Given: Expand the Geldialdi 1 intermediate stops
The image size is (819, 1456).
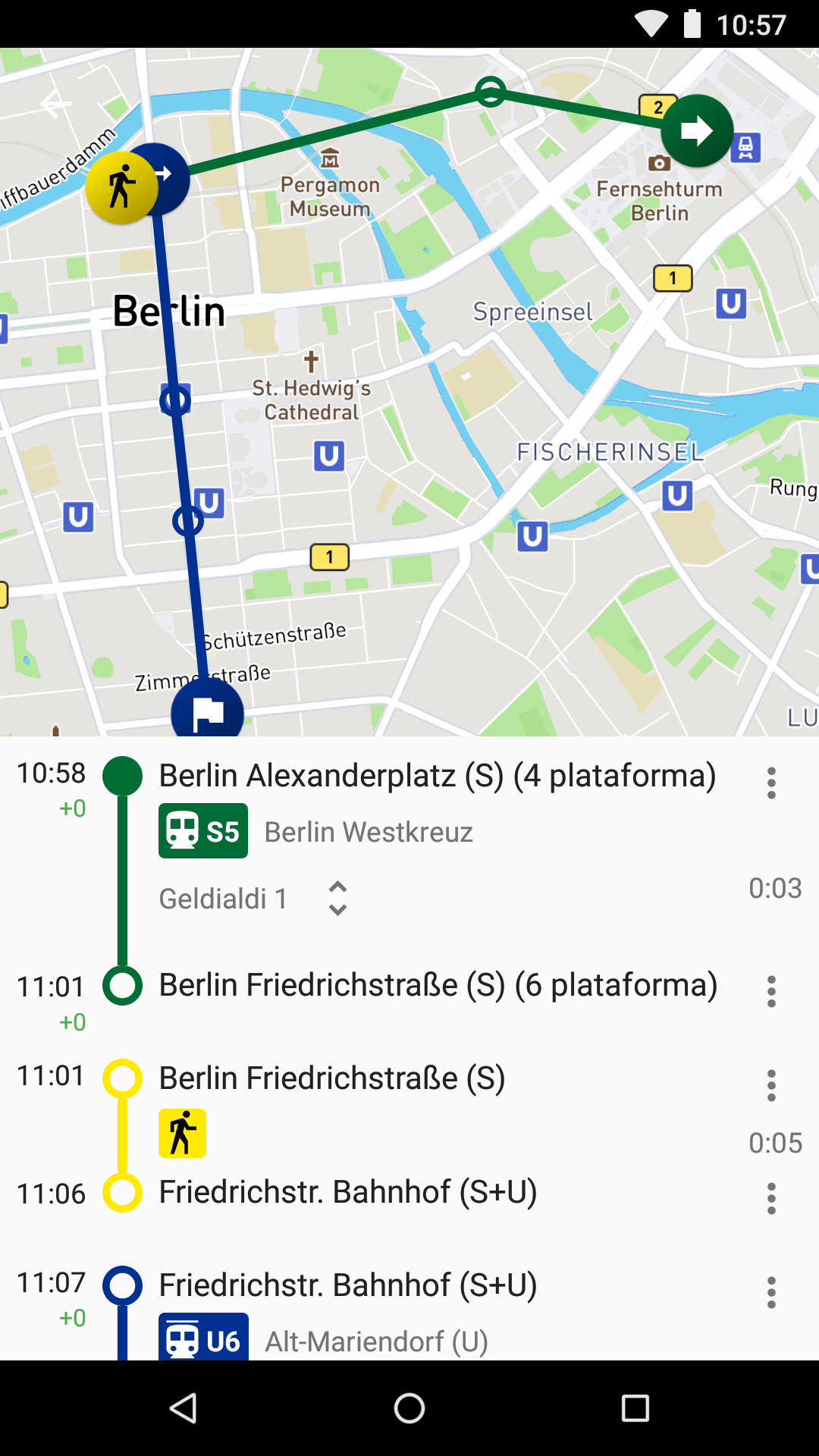Looking at the screenshot, I should (x=337, y=899).
